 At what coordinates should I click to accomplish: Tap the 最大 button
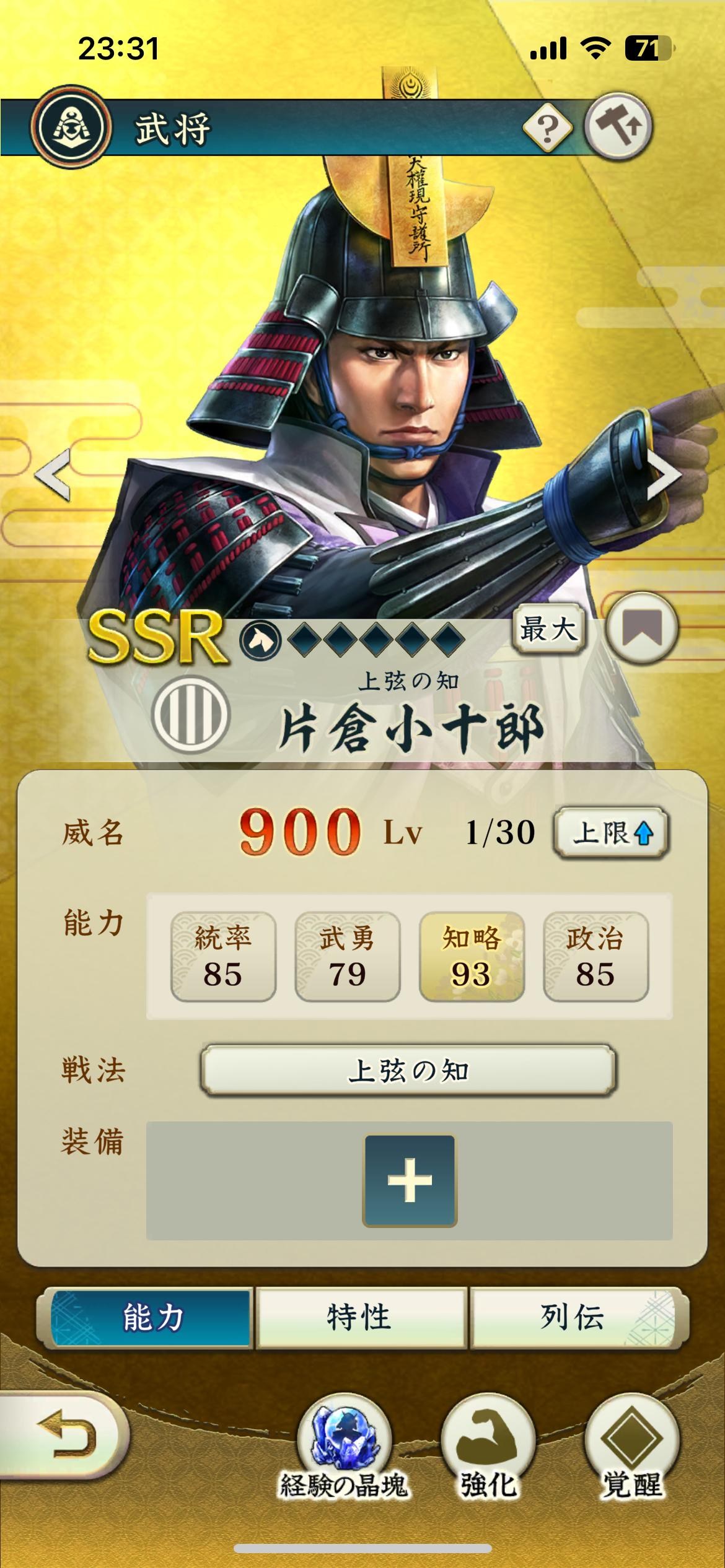[x=548, y=630]
